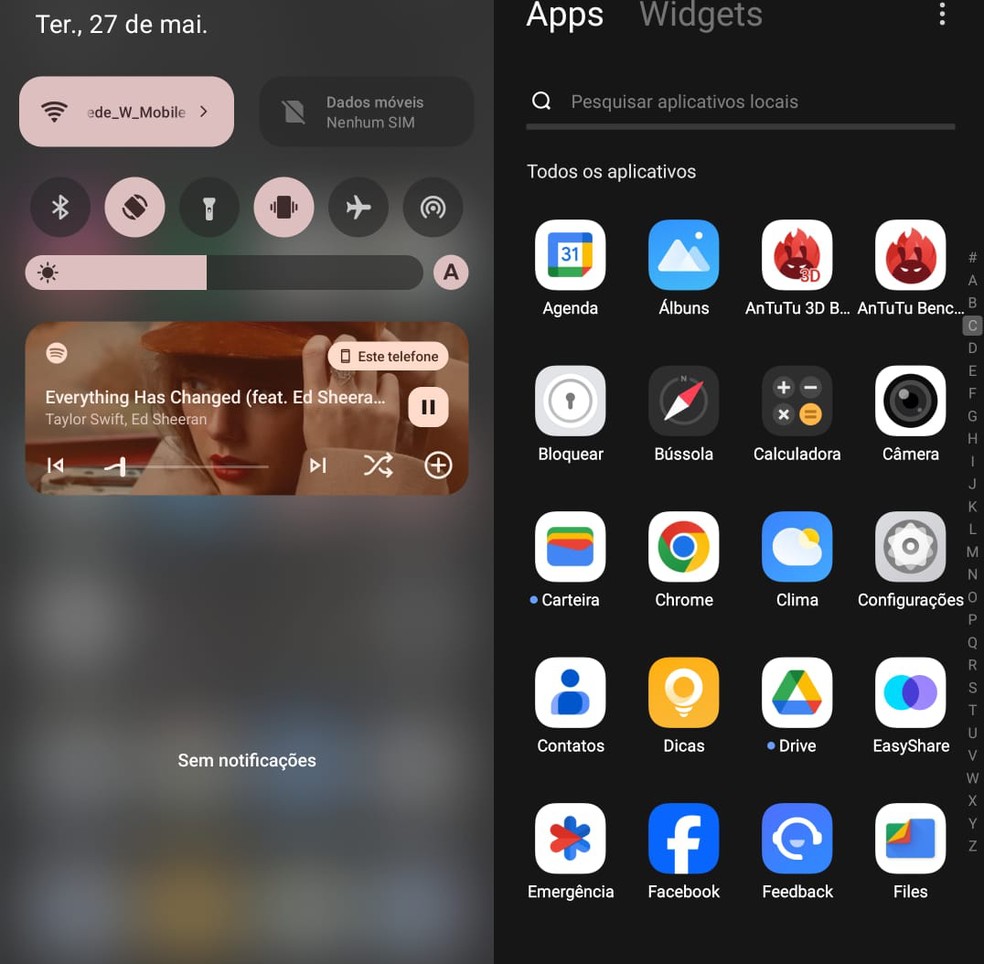This screenshot has width=984, height=964.
Task: Switch to the Widgets tab
Action: [x=701, y=15]
